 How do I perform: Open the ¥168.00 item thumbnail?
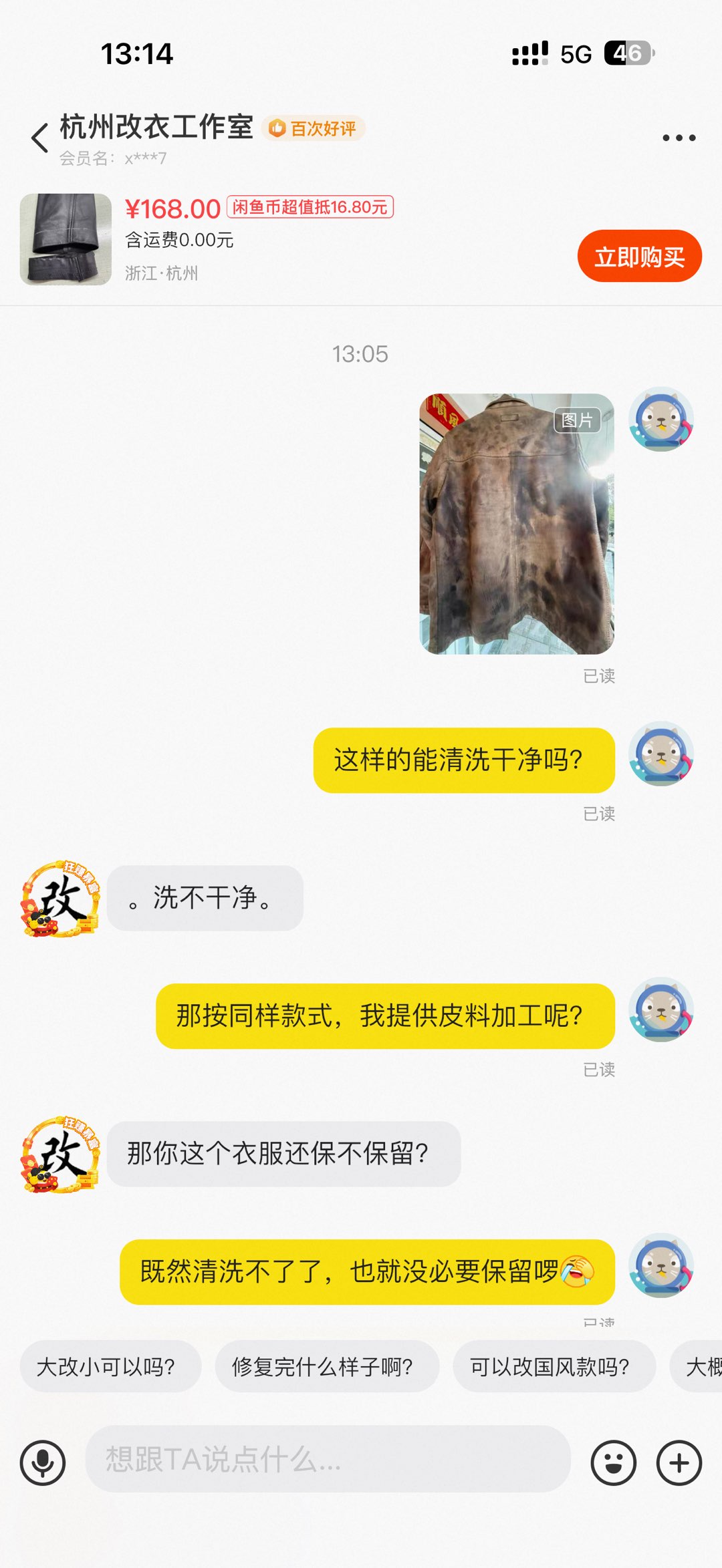[x=66, y=239]
